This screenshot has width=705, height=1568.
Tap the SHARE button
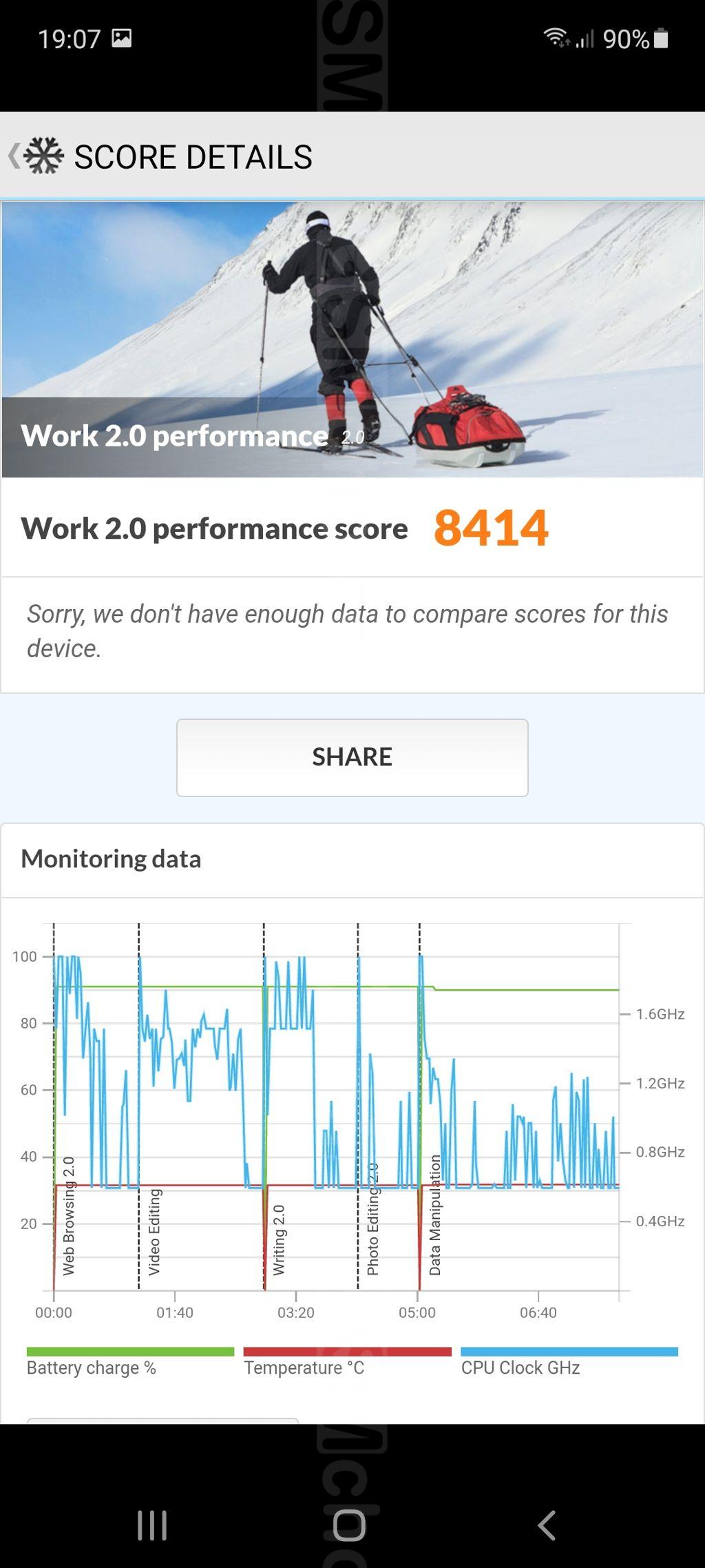tap(352, 757)
